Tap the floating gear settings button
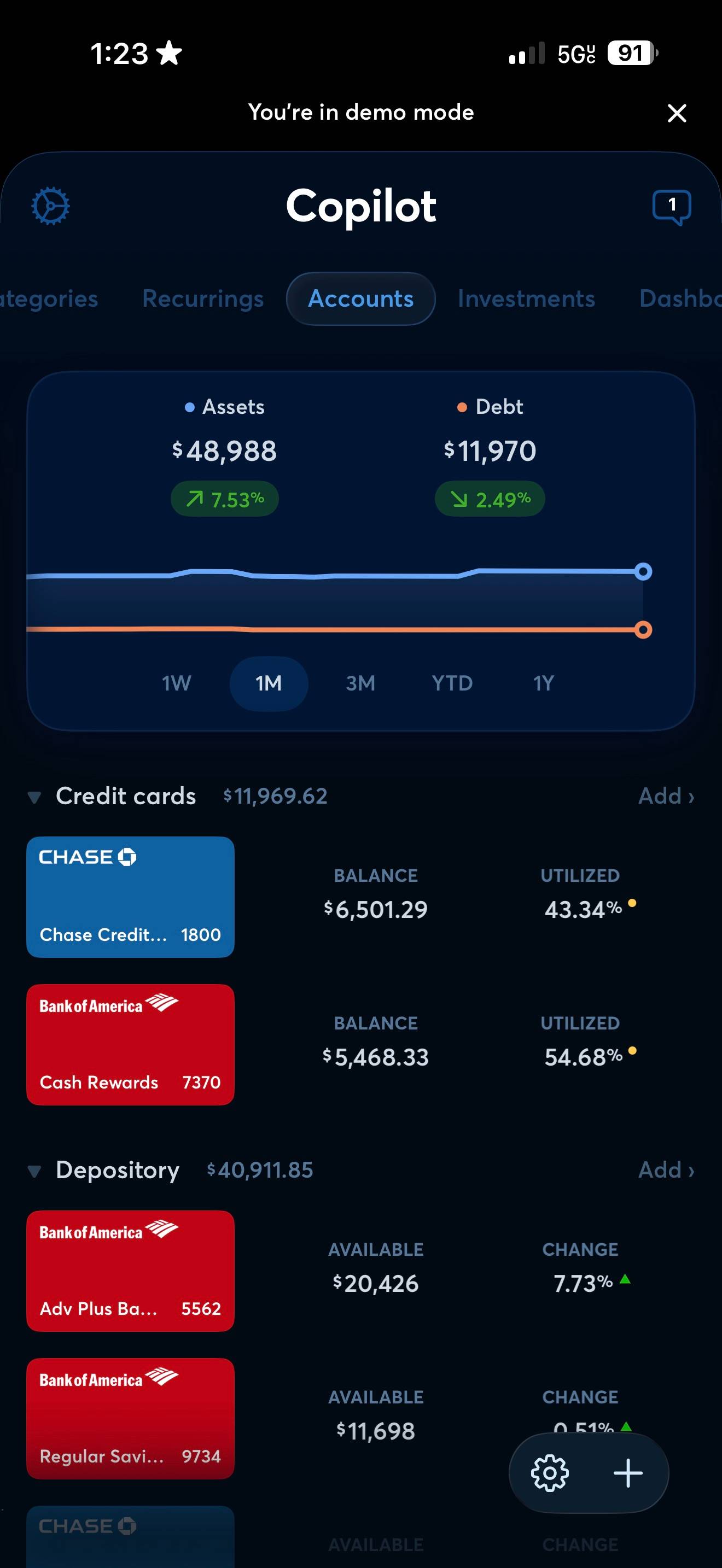 tap(550, 1473)
